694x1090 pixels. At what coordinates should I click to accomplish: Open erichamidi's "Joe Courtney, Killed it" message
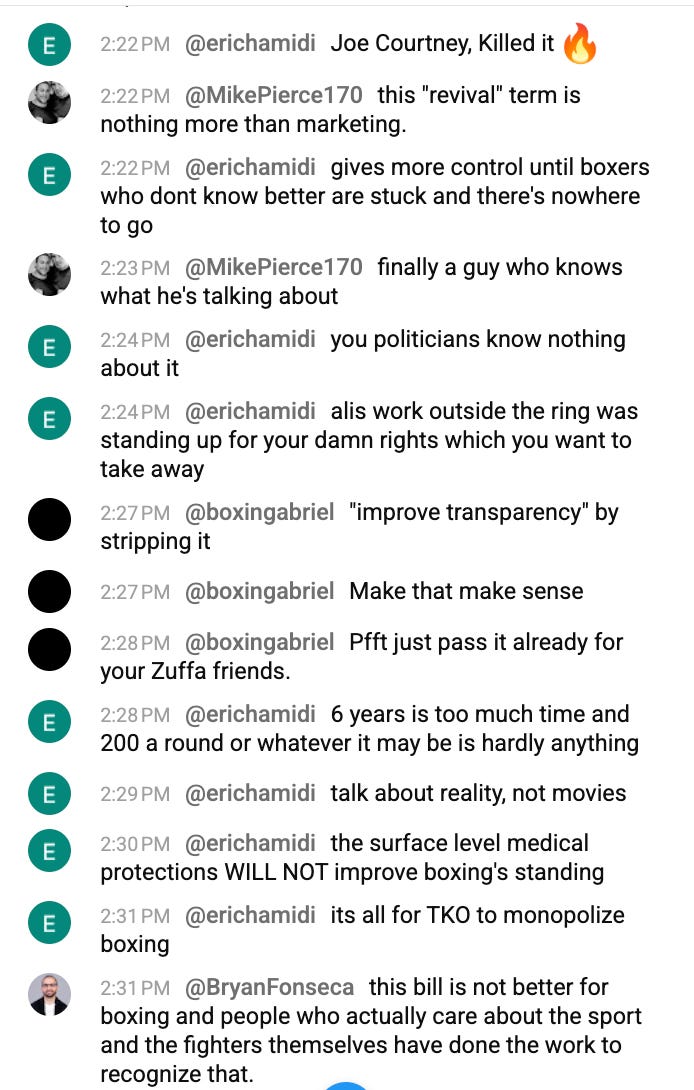pos(441,44)
